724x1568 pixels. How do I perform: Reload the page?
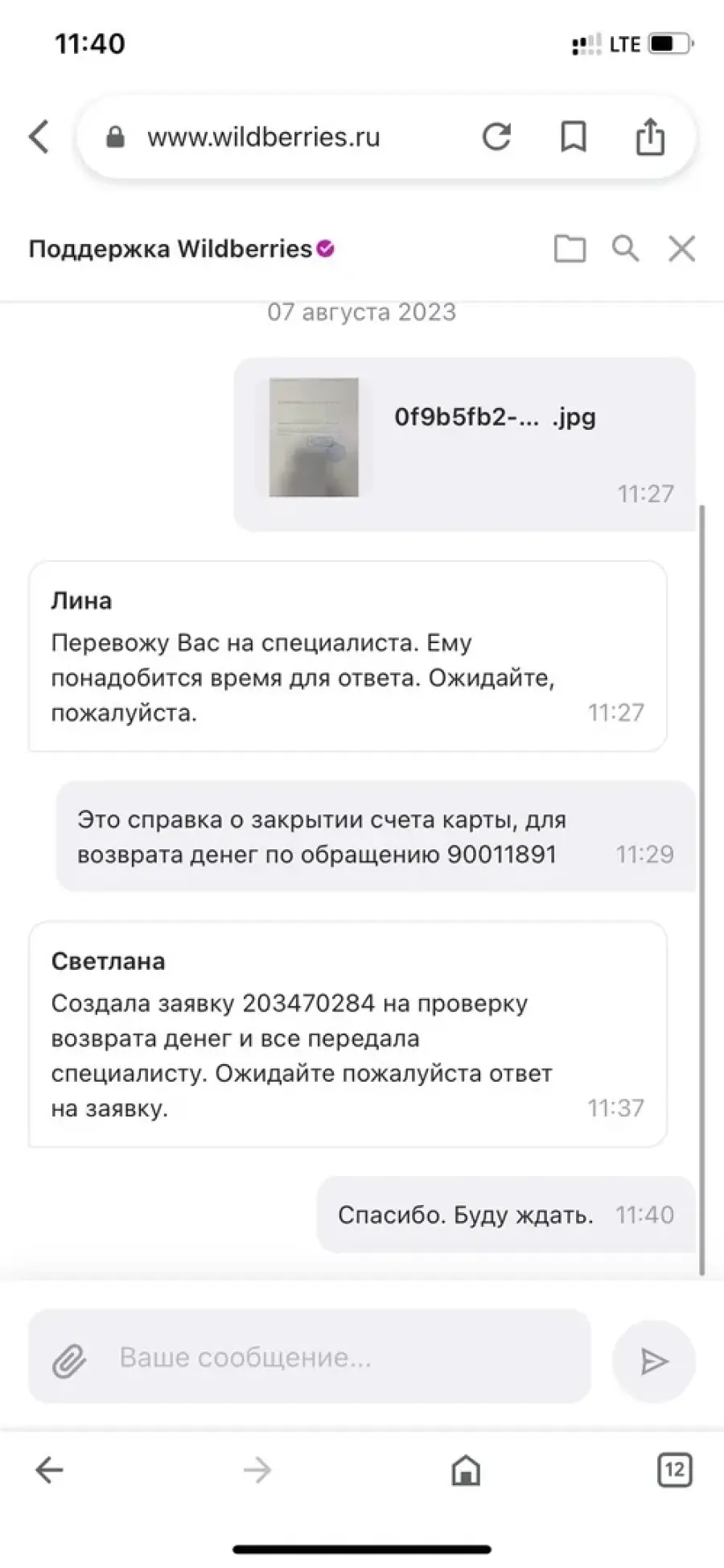(x=497, y=137)
